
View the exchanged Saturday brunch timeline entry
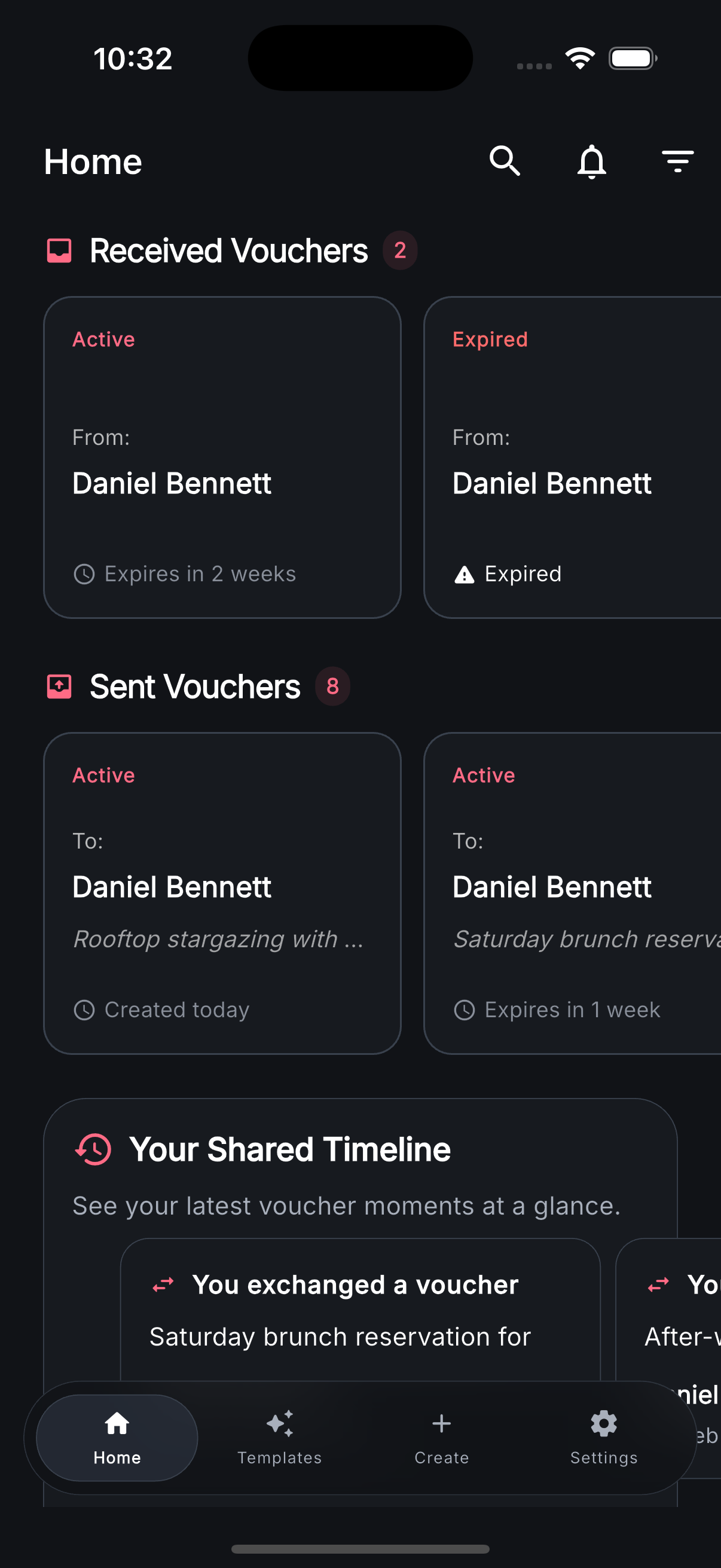coord(359,1308)
